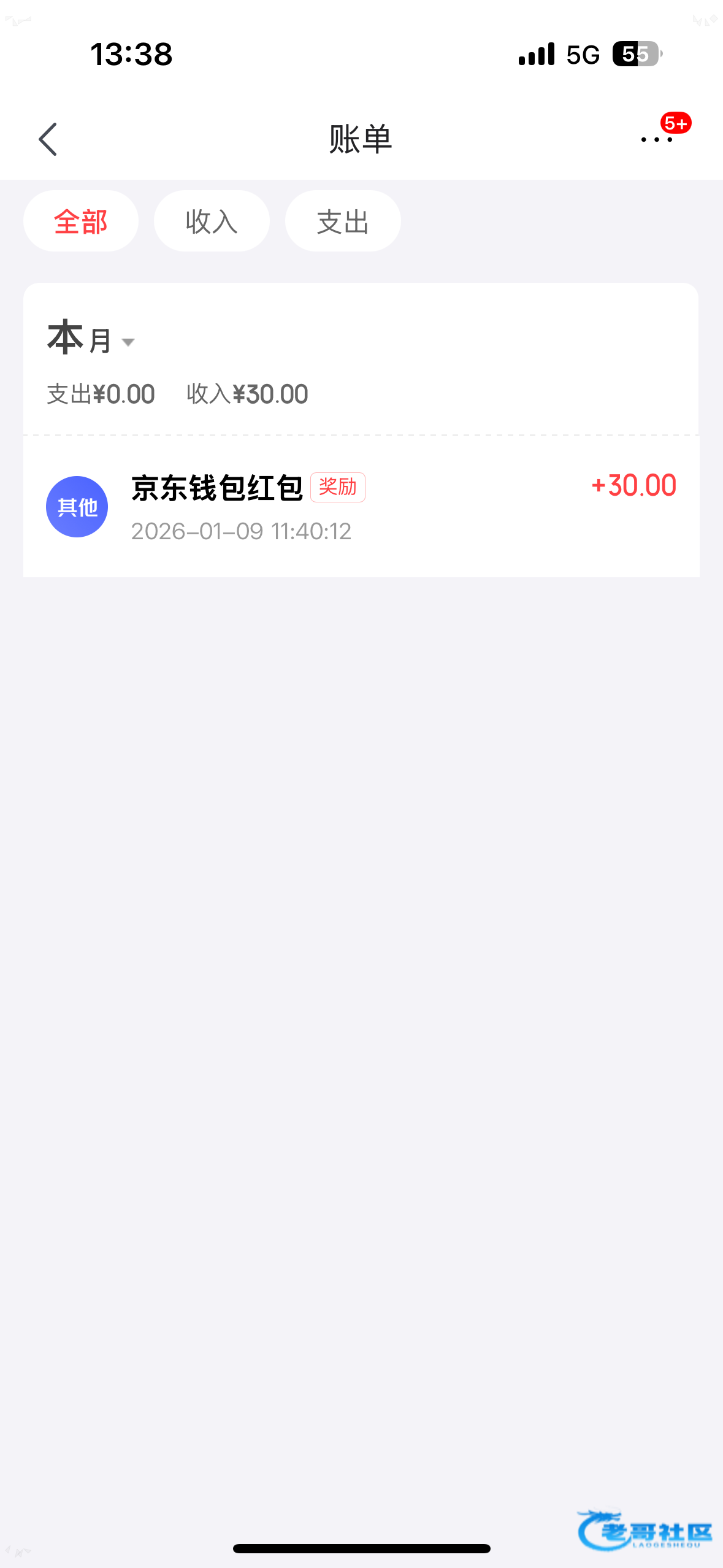The width and height of the screenshot is (723, 1568).
Task: Go back from the 账单 page
Action: tap(48, 139)
